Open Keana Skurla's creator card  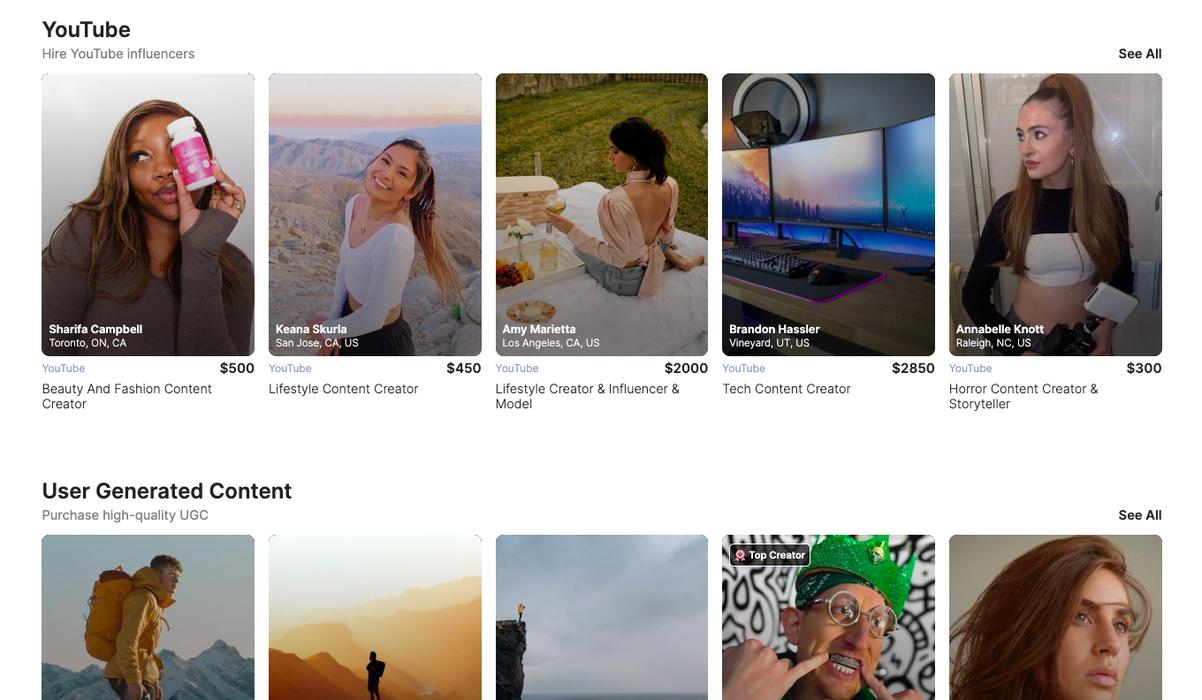coord(375,215)
